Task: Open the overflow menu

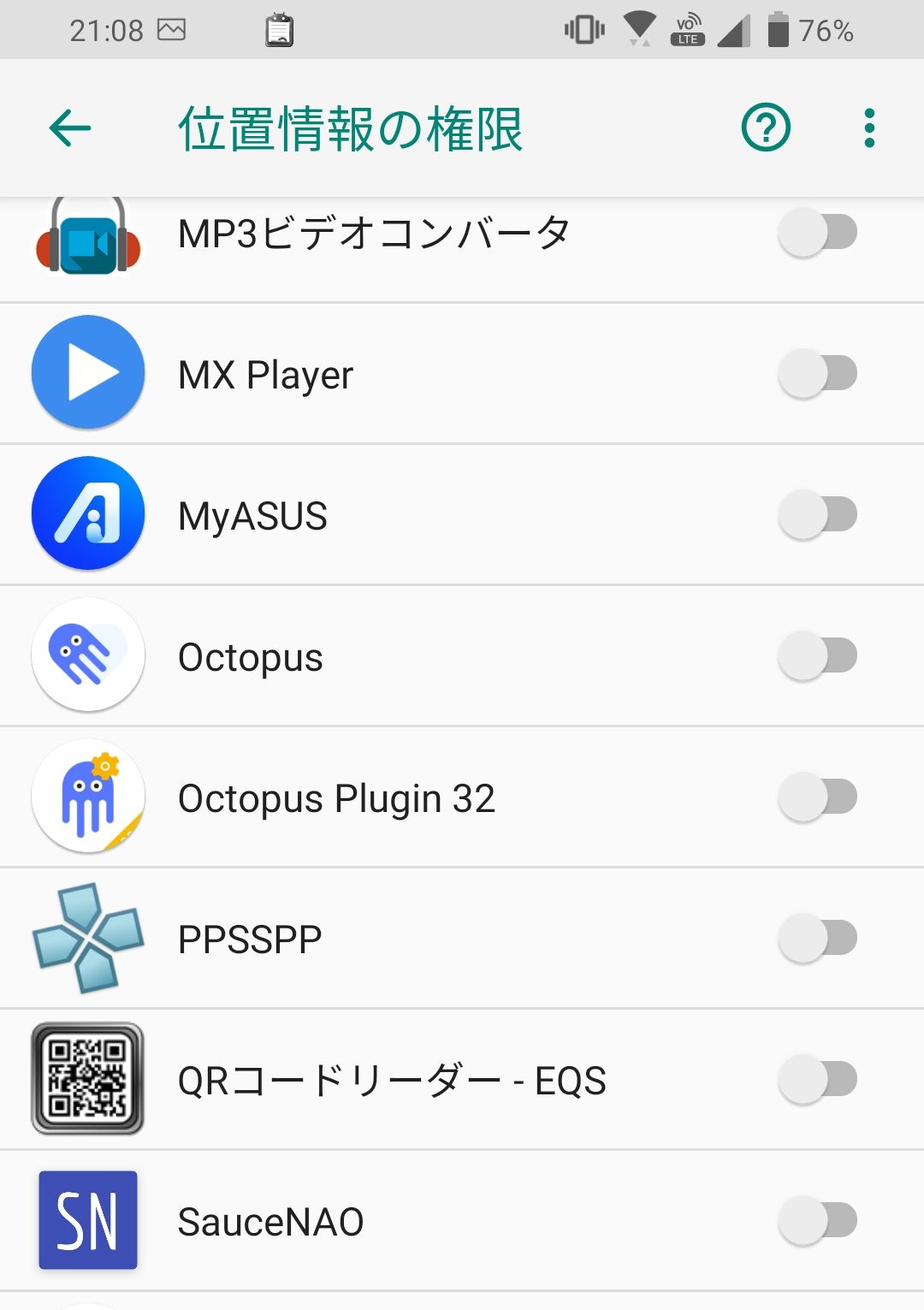Action: pyautogui.click(x=869, y=128)
